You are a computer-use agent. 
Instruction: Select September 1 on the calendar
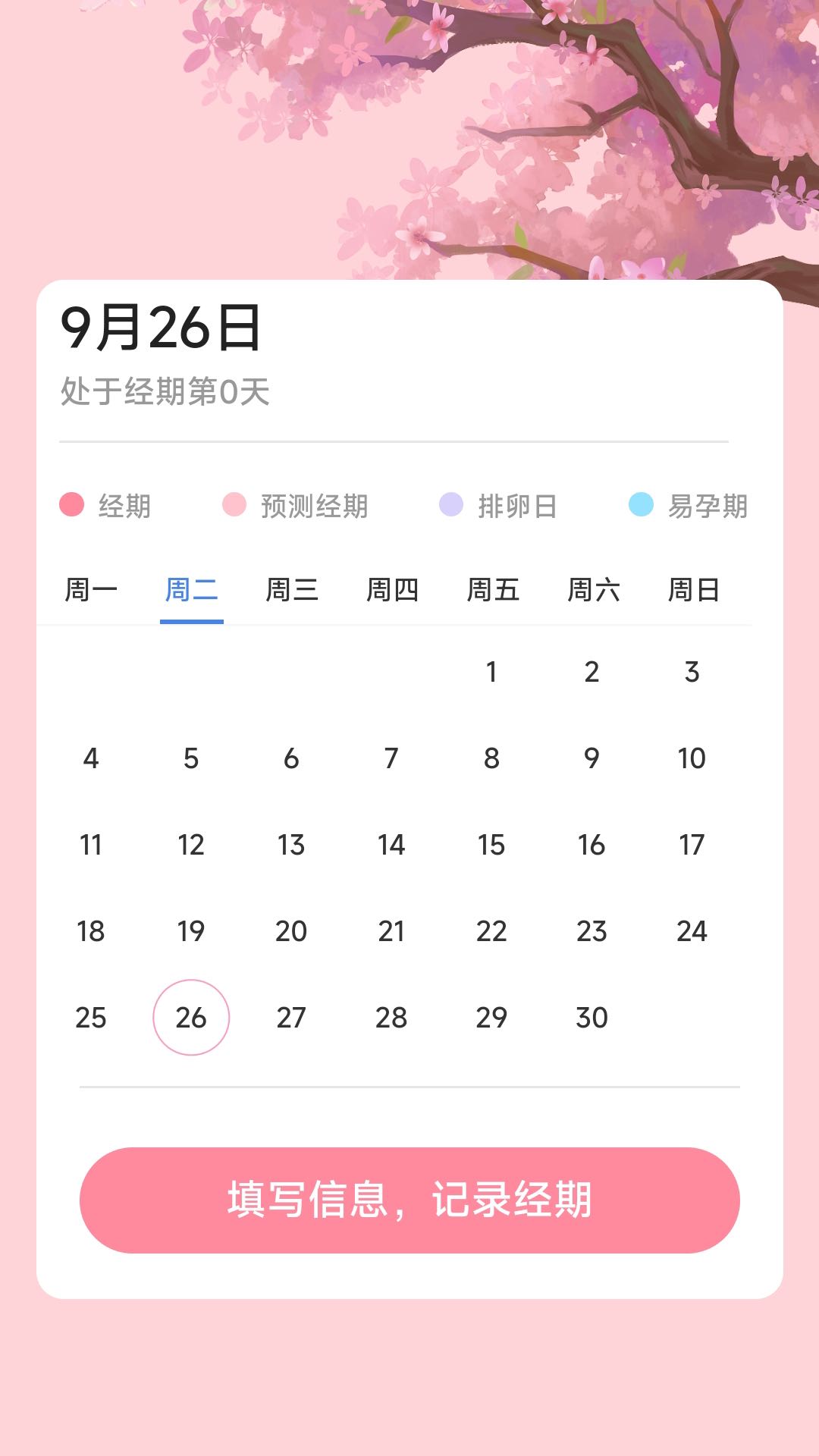pyautogui.click(x=493, y=670)
